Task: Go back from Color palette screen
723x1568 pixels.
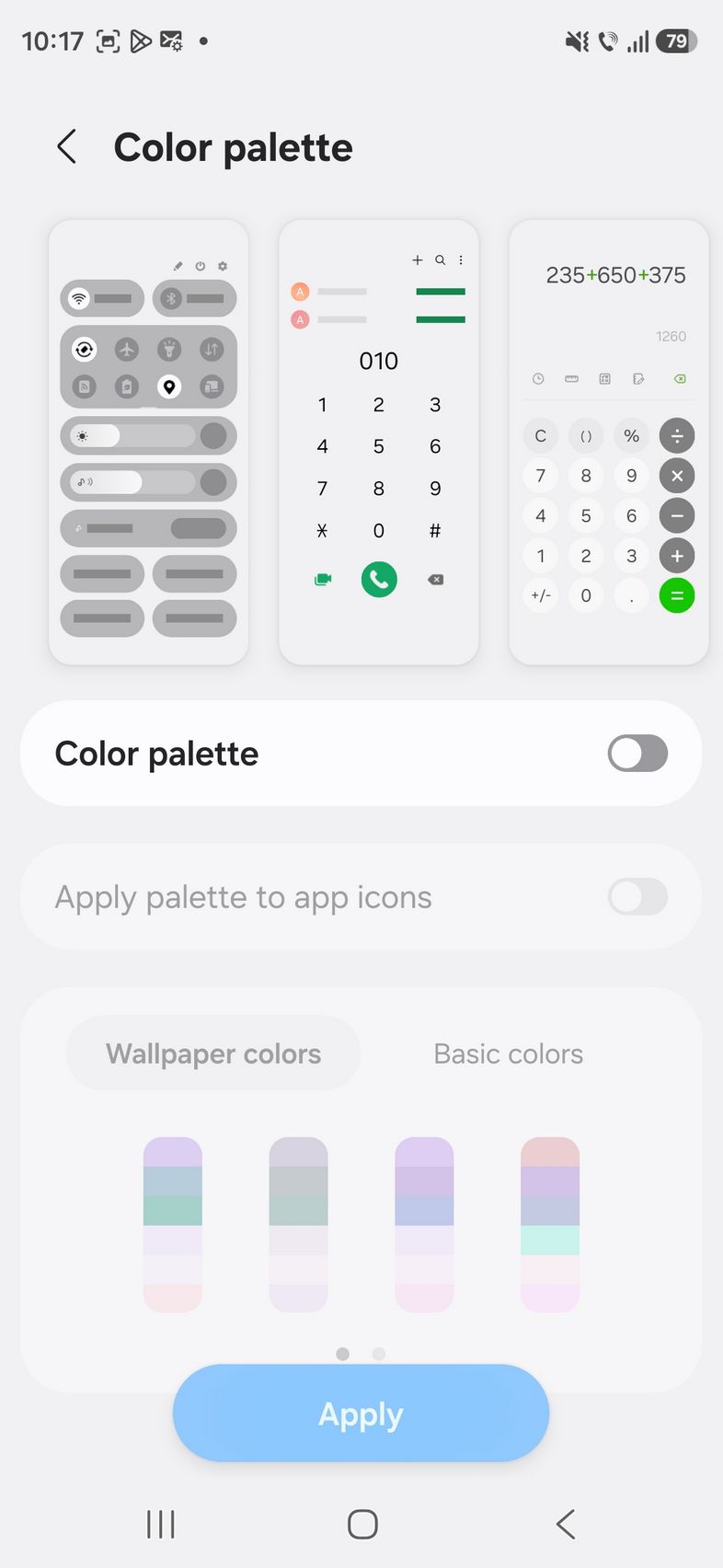Action: click(66, 147)
